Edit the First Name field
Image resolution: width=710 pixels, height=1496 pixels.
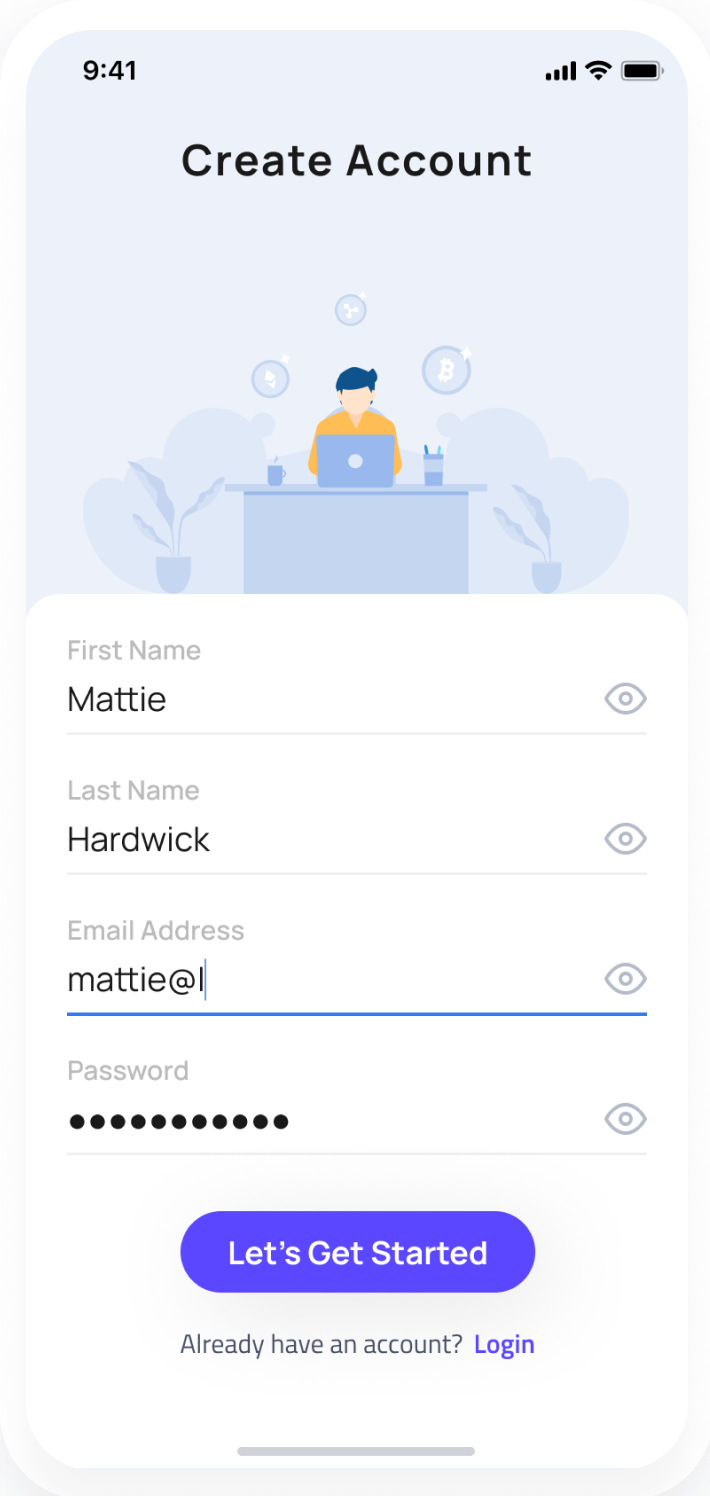click(x=320, y=699)
